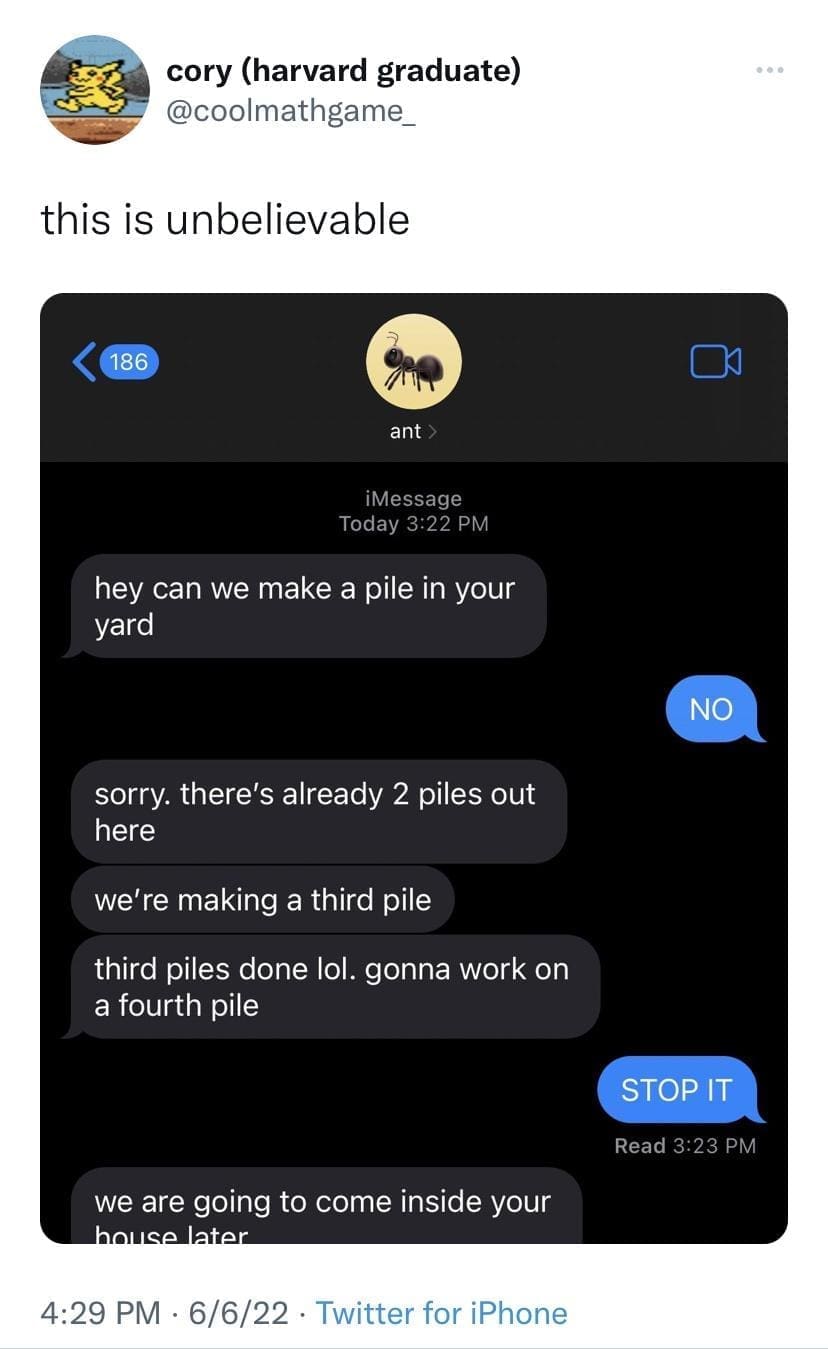The image size is (828, 1349).
Task: Open the @coolmathgame_ profile from the name
Action: (x=343, y=71)
